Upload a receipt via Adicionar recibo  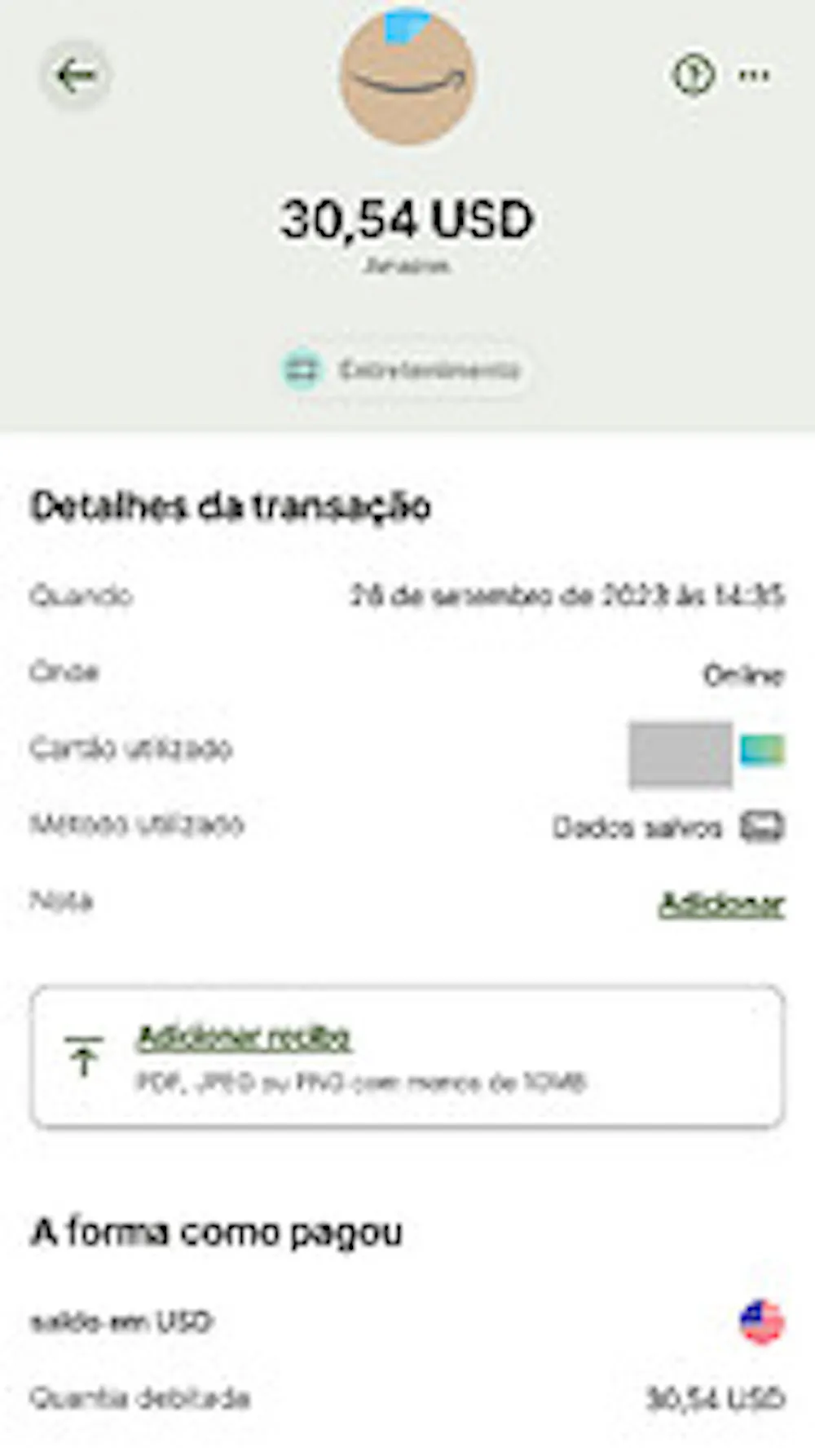click(x=244, y=1038)
